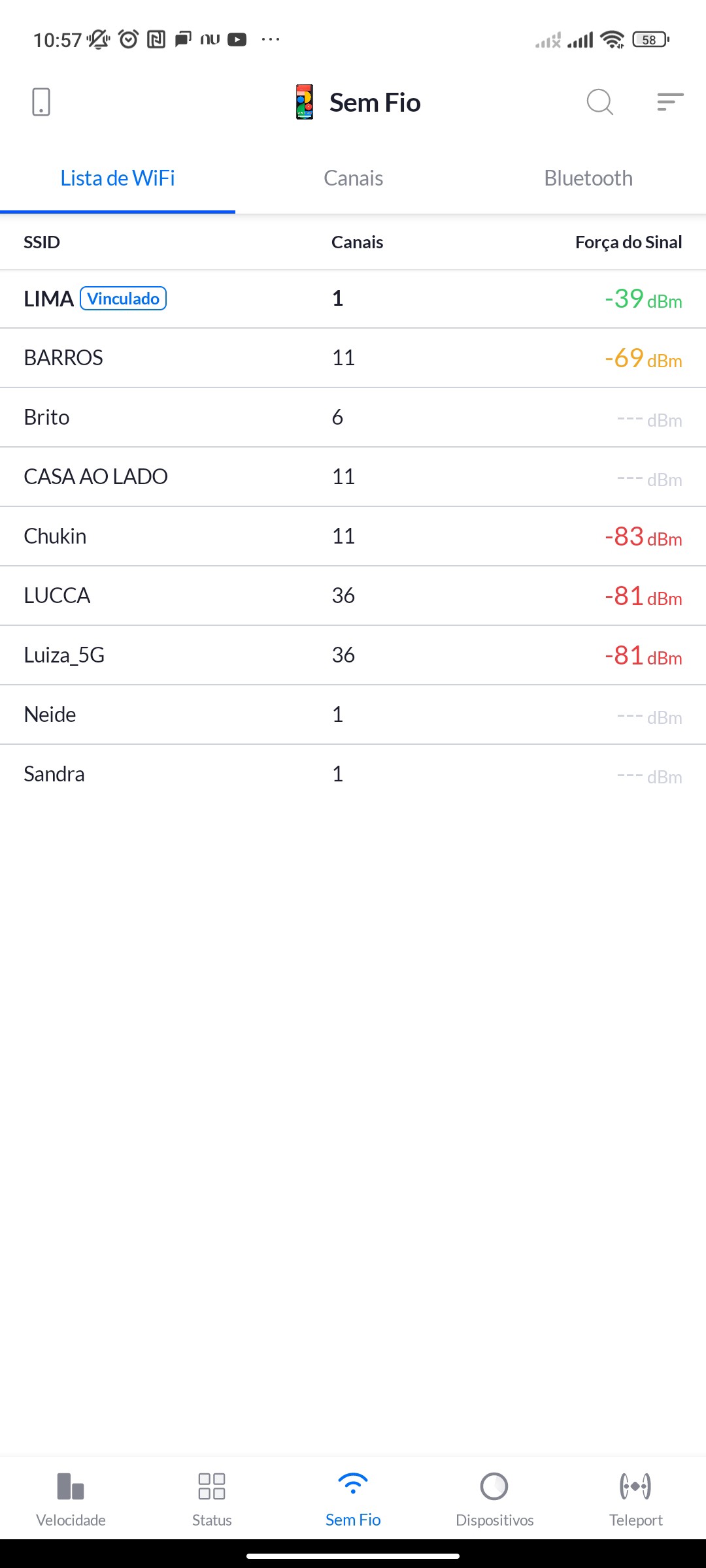Open the search icon
The width and height of the screenshot is (706, 1568).
click(599, 102)
